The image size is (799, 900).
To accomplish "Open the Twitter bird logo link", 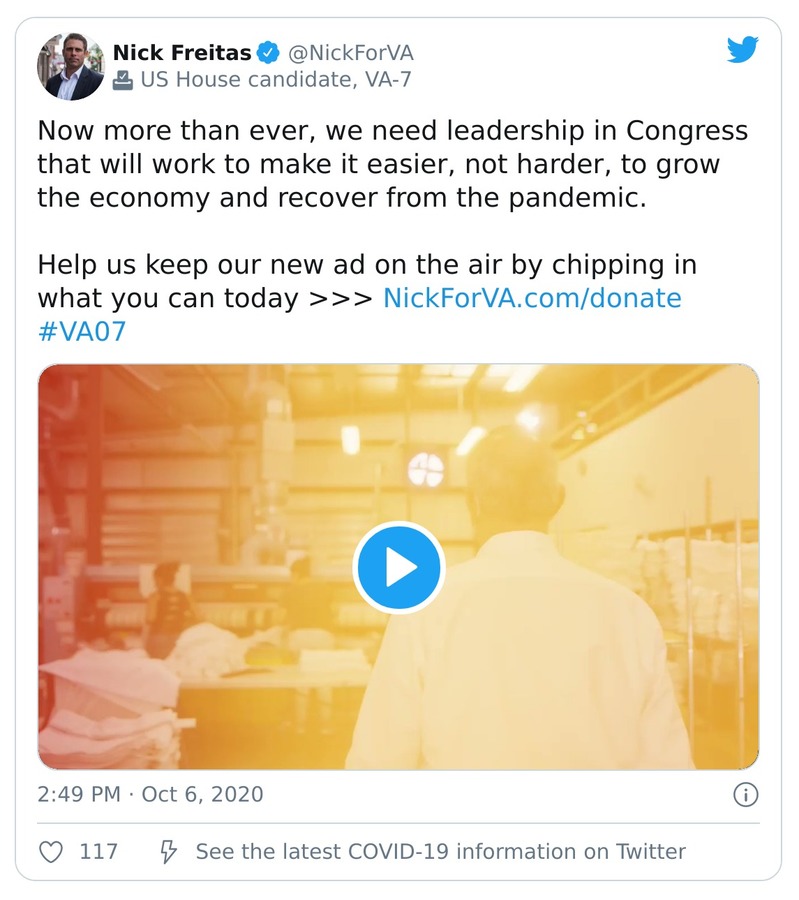I will [742, 50].
